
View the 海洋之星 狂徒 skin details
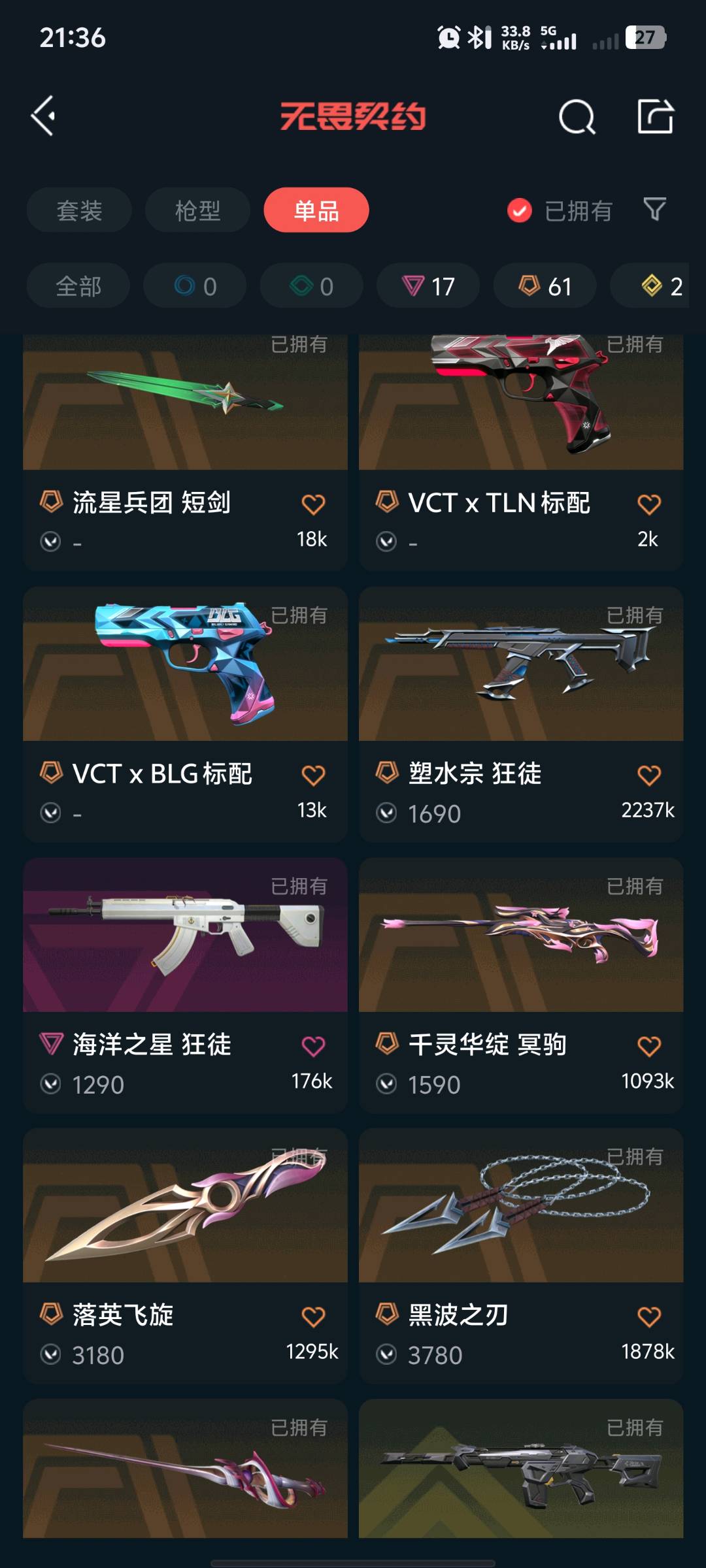(185, 986)
